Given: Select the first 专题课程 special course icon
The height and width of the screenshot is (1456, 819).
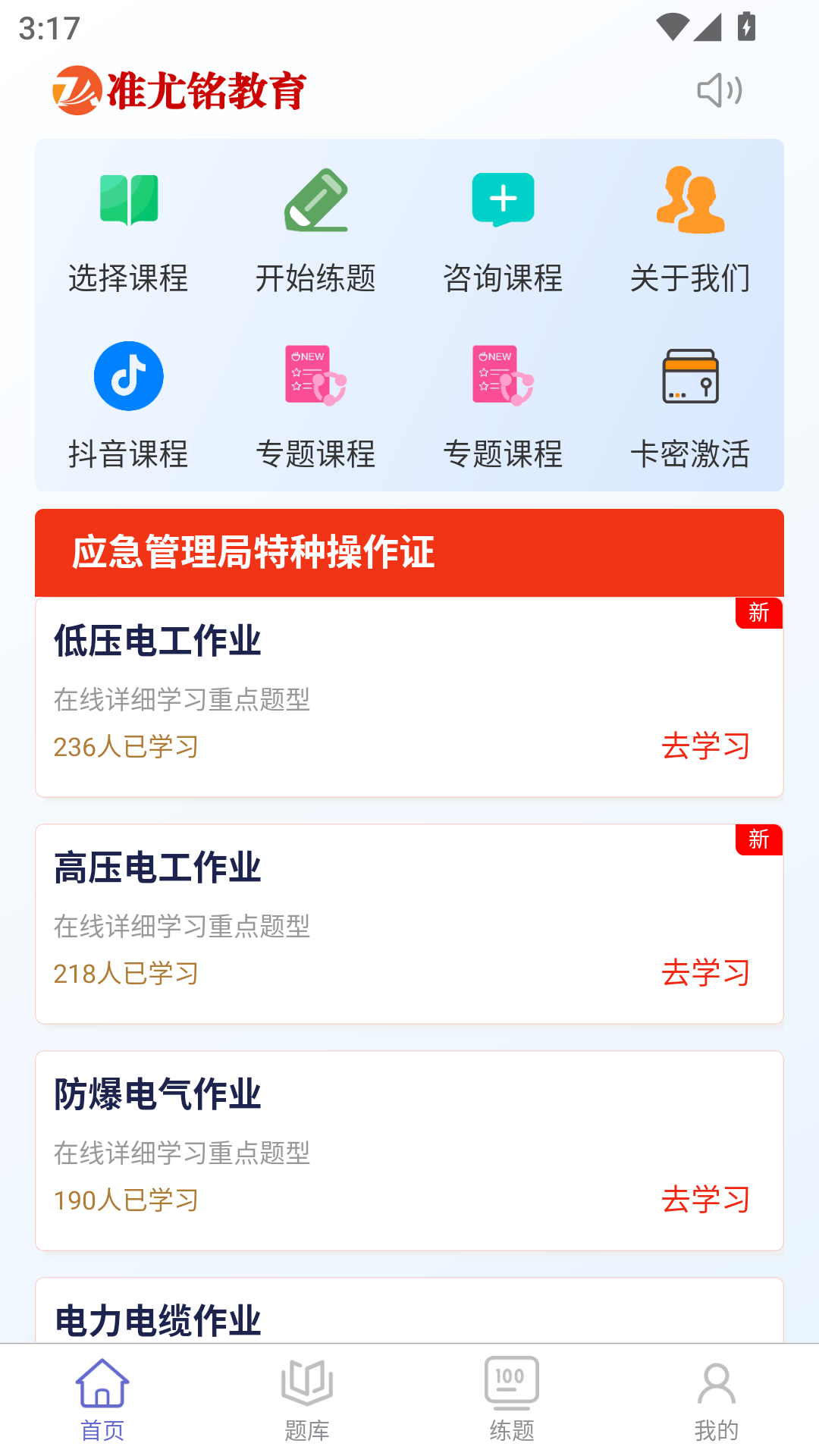Looking at the screenshot, I should tap(316, 402).
